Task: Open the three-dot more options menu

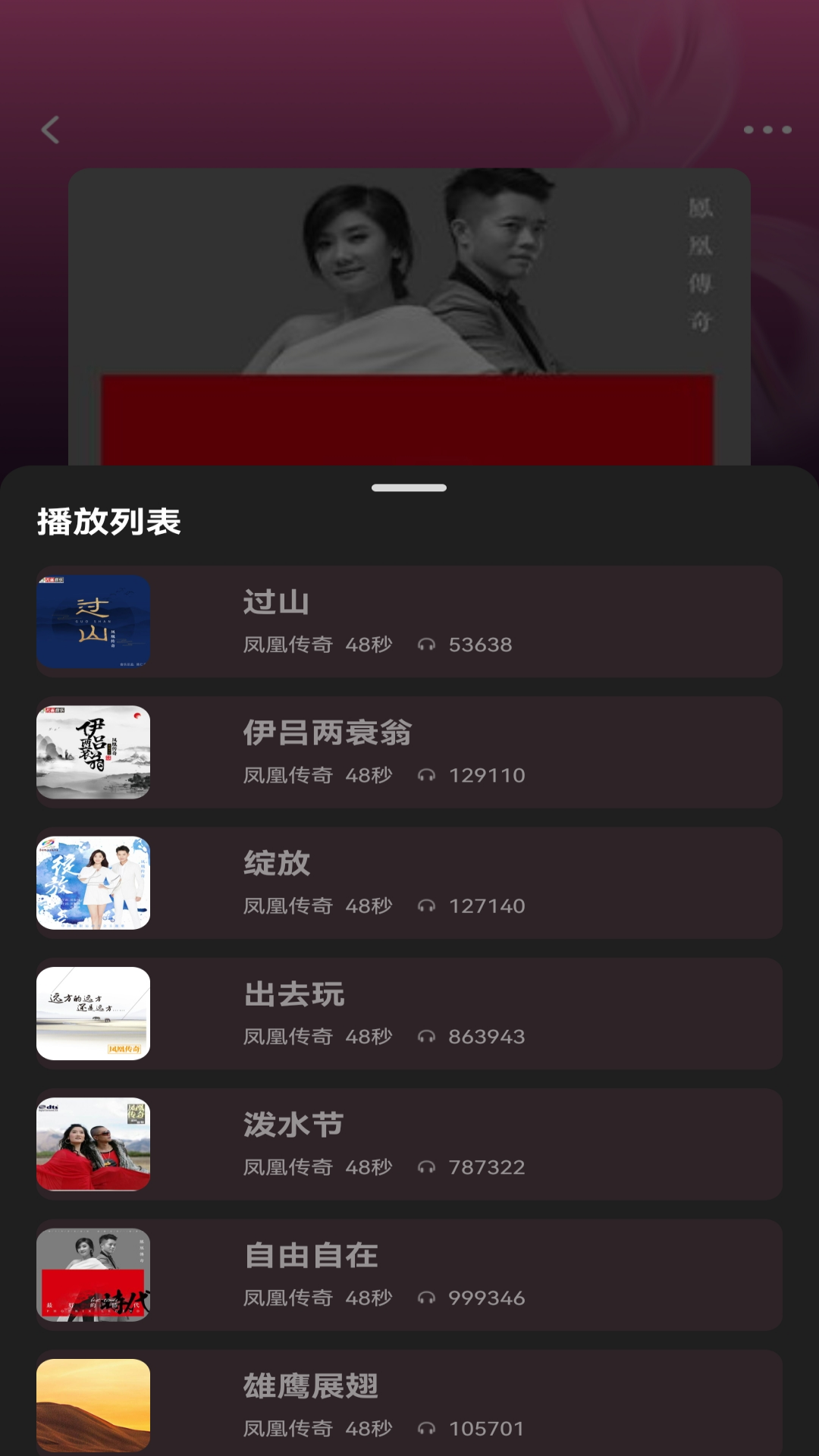Action: click(767, 130)
